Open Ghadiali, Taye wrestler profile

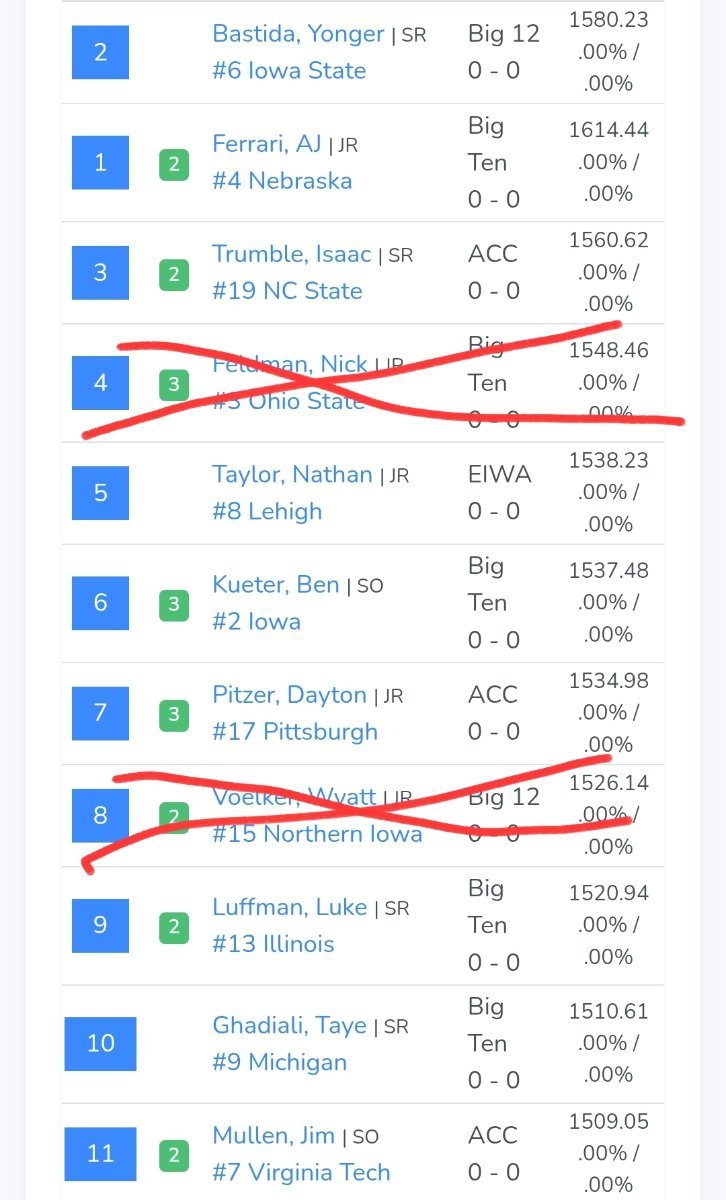[x=289, y=1025]
